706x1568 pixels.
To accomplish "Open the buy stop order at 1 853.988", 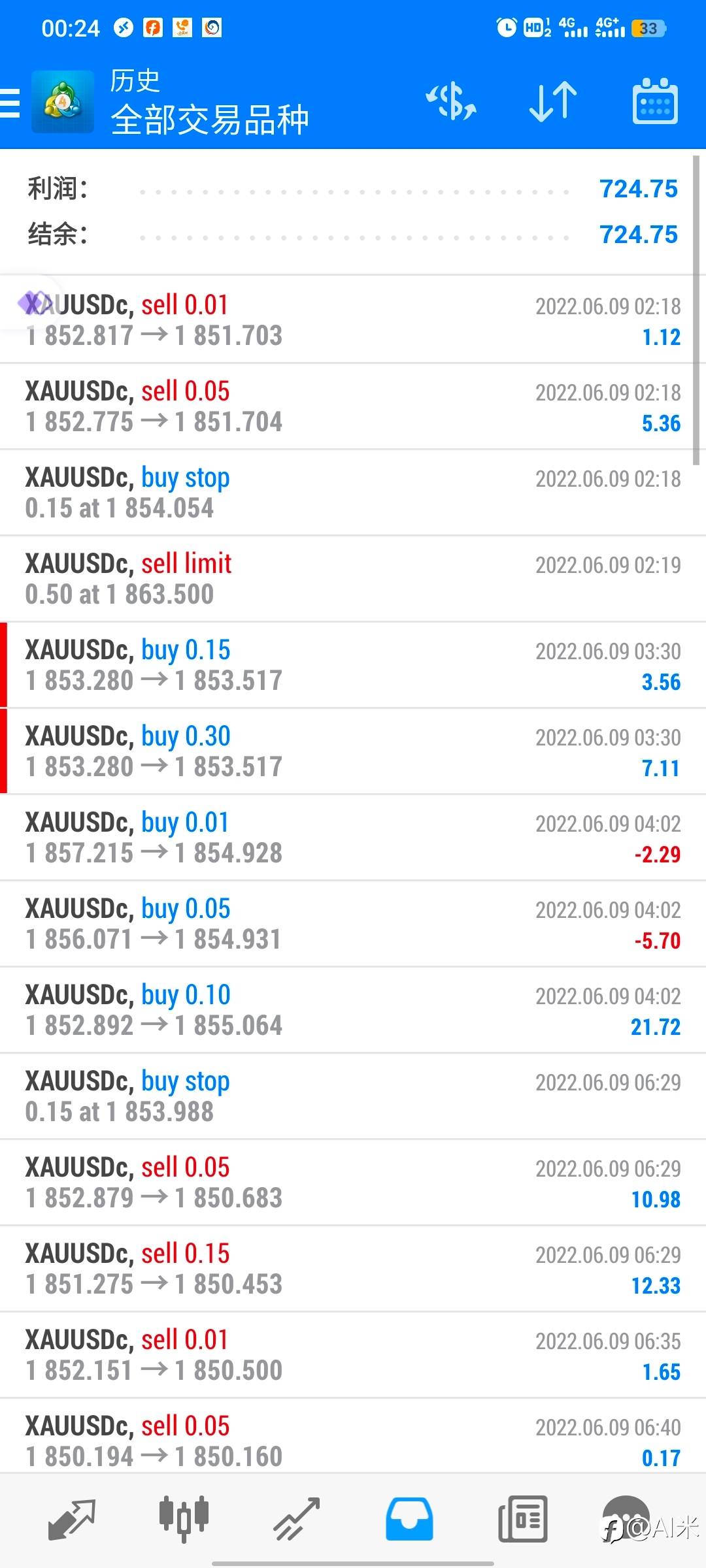I will pos(353,1096).
